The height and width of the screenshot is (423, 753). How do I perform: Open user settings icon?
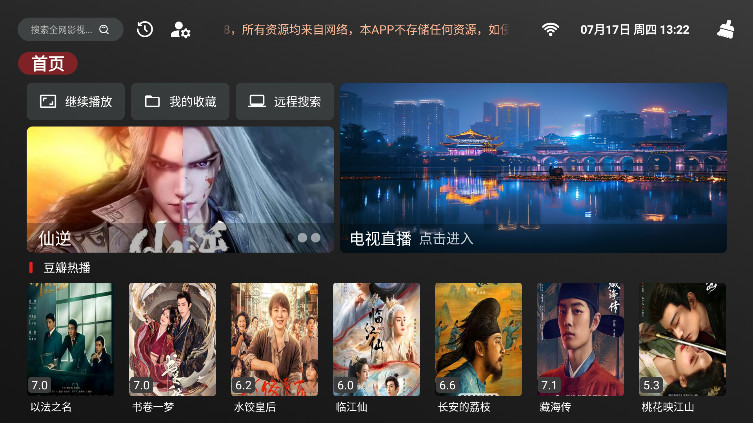180,30
